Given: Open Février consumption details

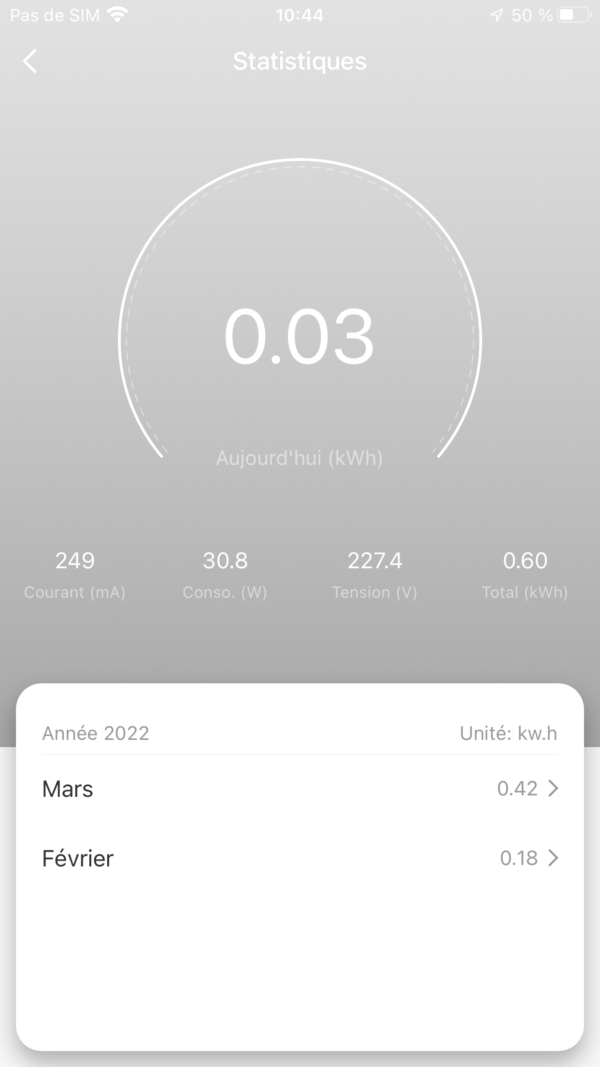Looking at the screenshot, I should point(299,858).
